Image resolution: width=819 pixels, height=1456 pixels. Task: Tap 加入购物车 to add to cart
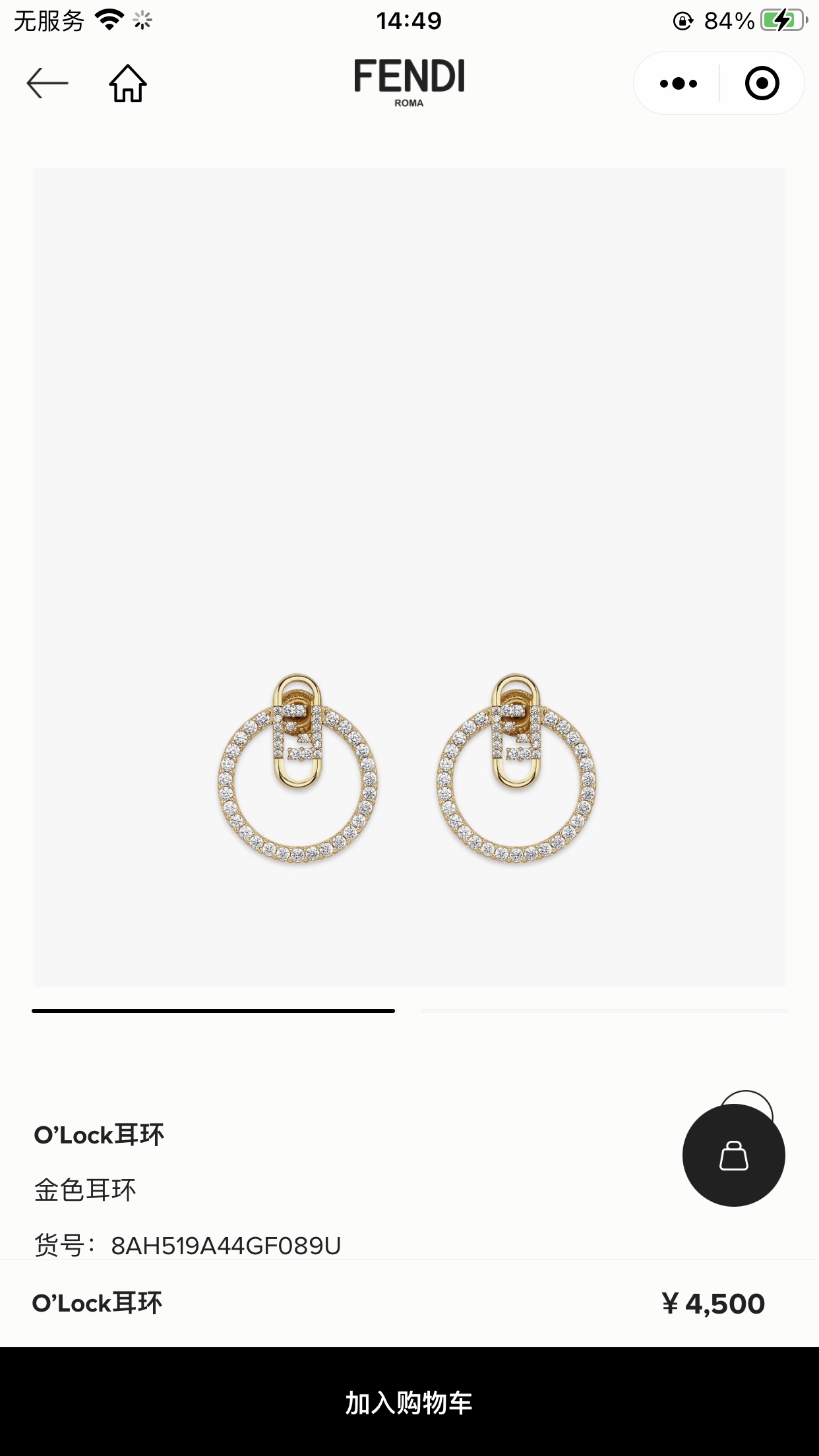(x=409, y=1402)
